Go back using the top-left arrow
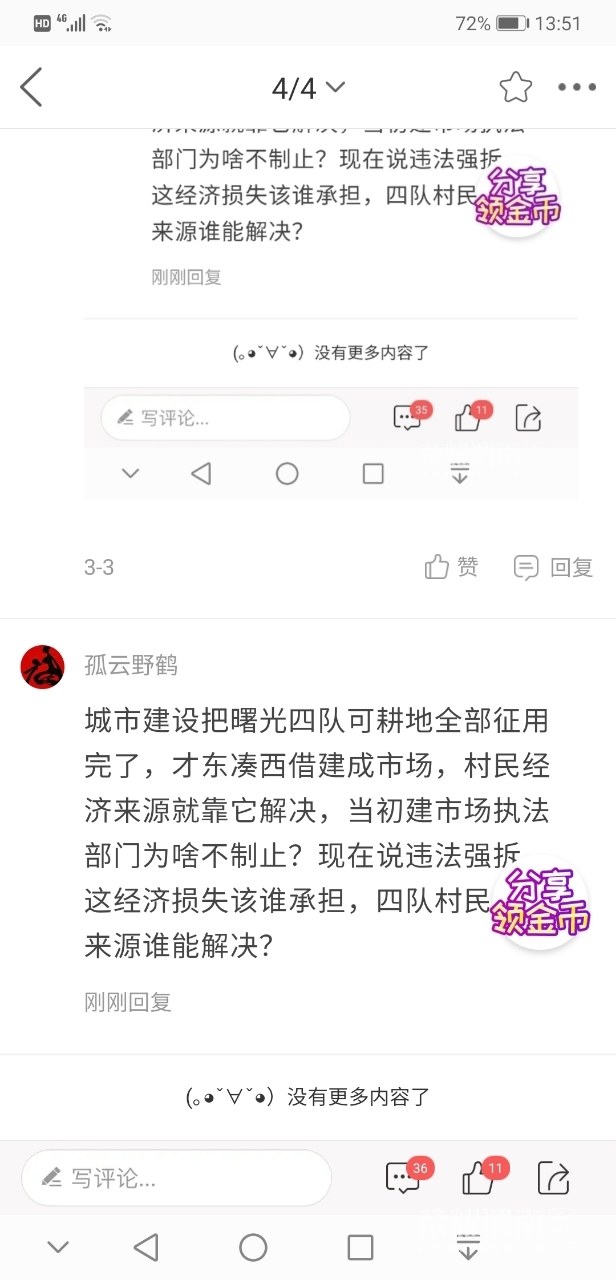This screenshot has width=616, height=1280. 32,88
